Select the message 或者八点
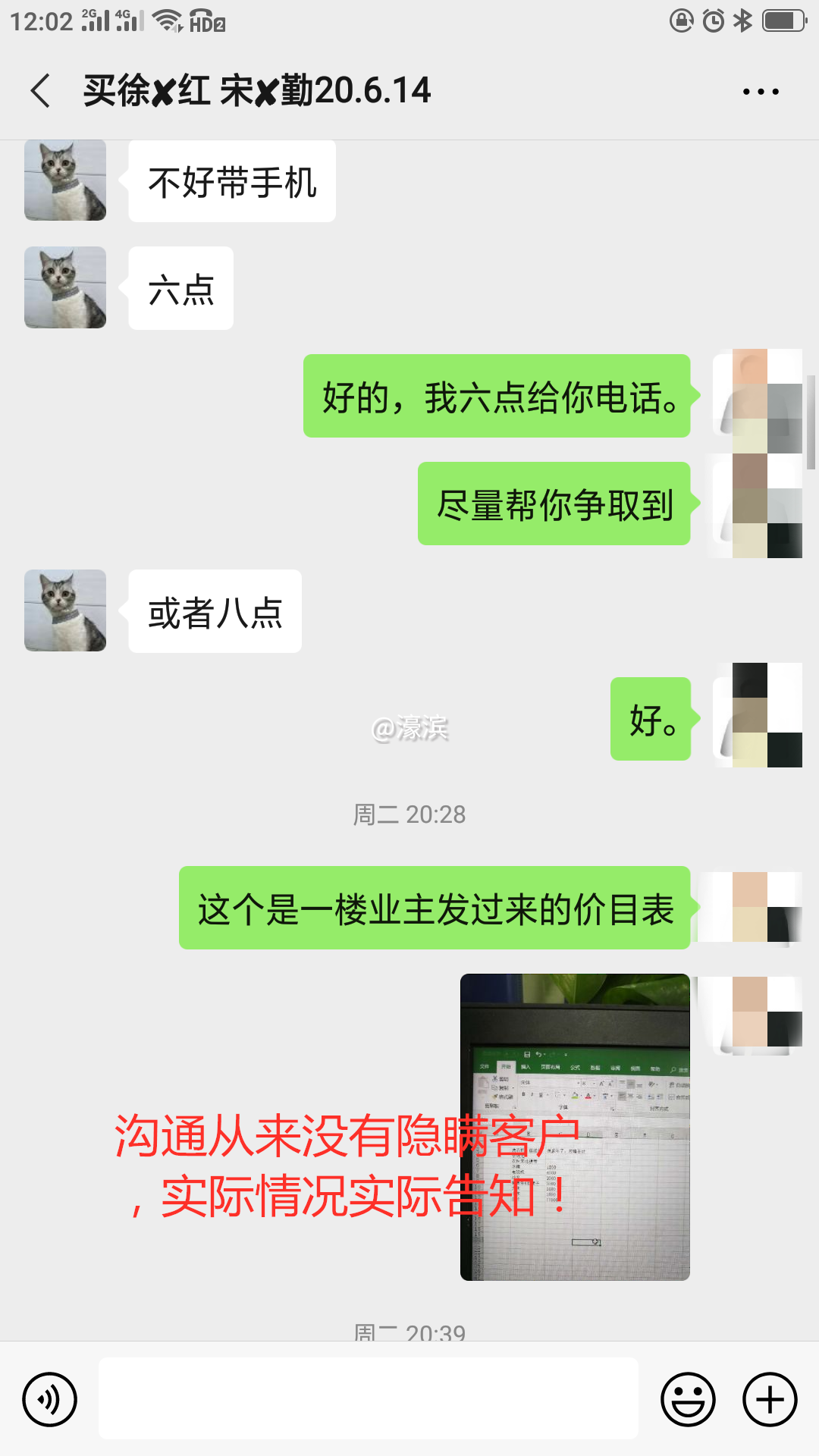This screenshot has width=819, height=1456. 215,612
